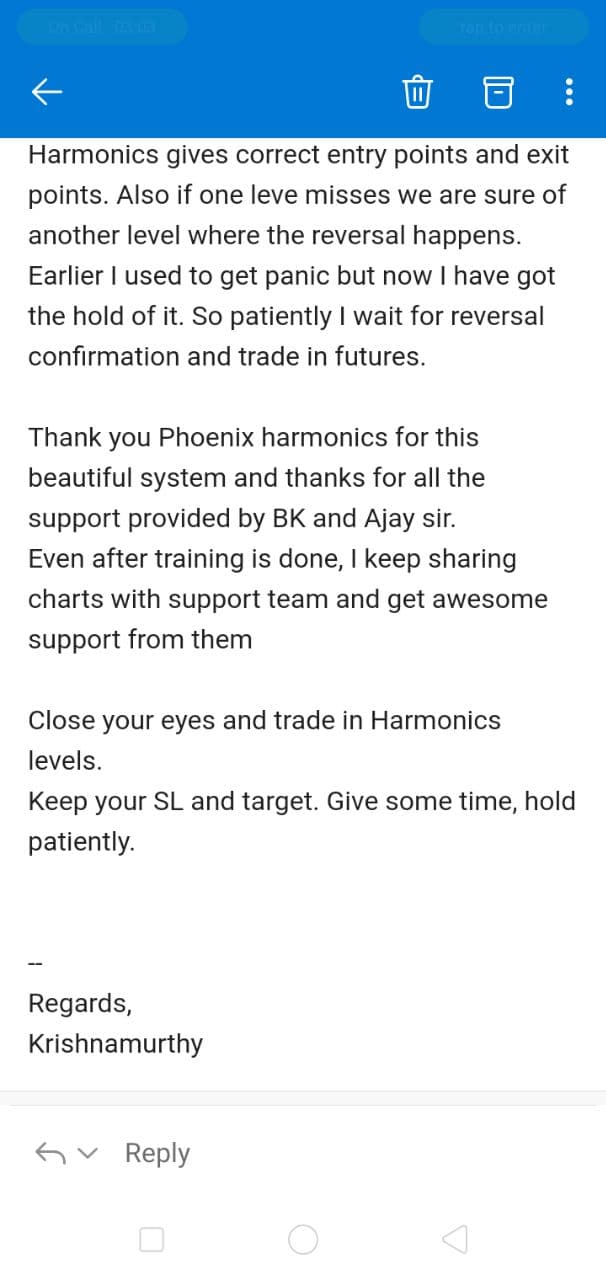This screenshot has height=1280, width=606.
Task: Tap the system home button
Action: (303, 1240)
